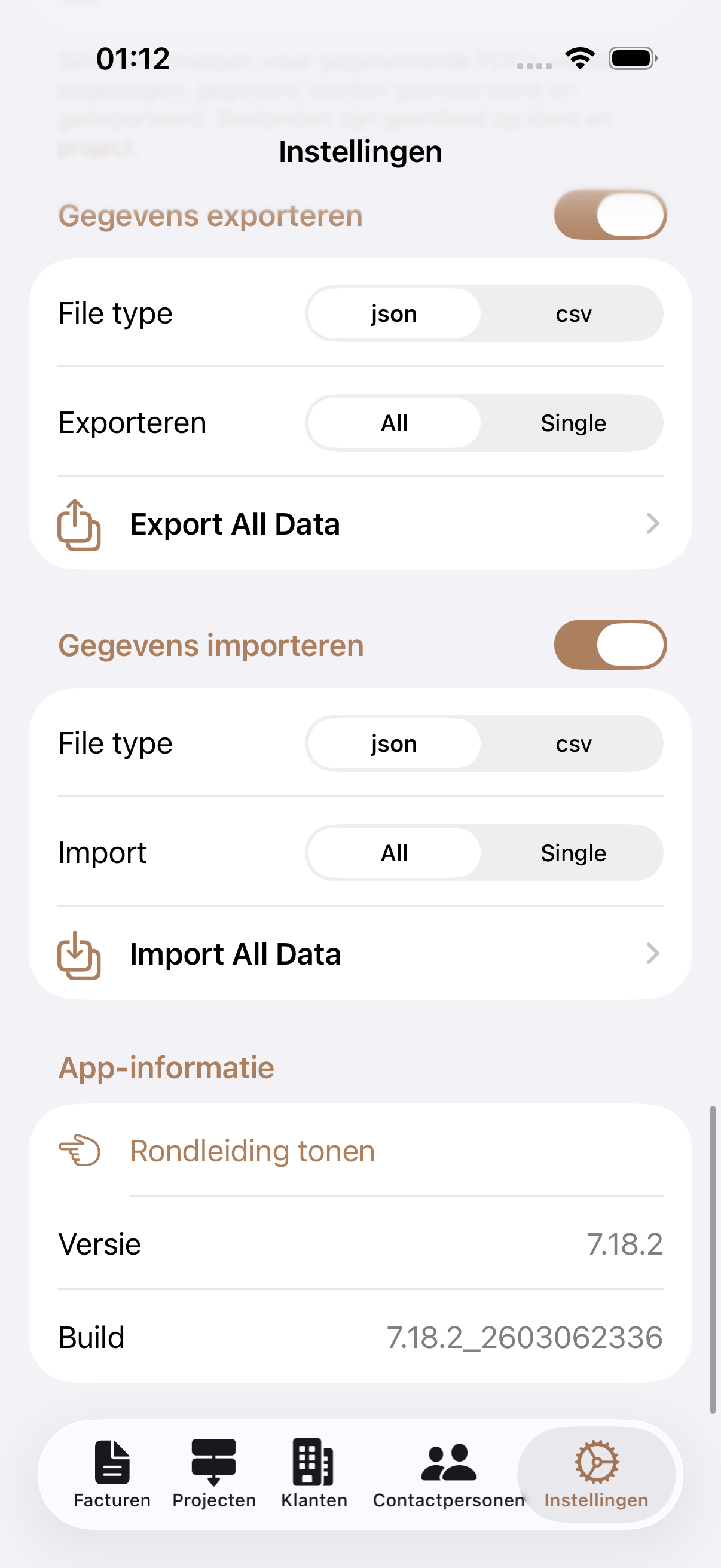Screen dimensions: 721x1568
Task: Toggle the Gegevens exporteren switch
Action: click(x=610, y=215)
